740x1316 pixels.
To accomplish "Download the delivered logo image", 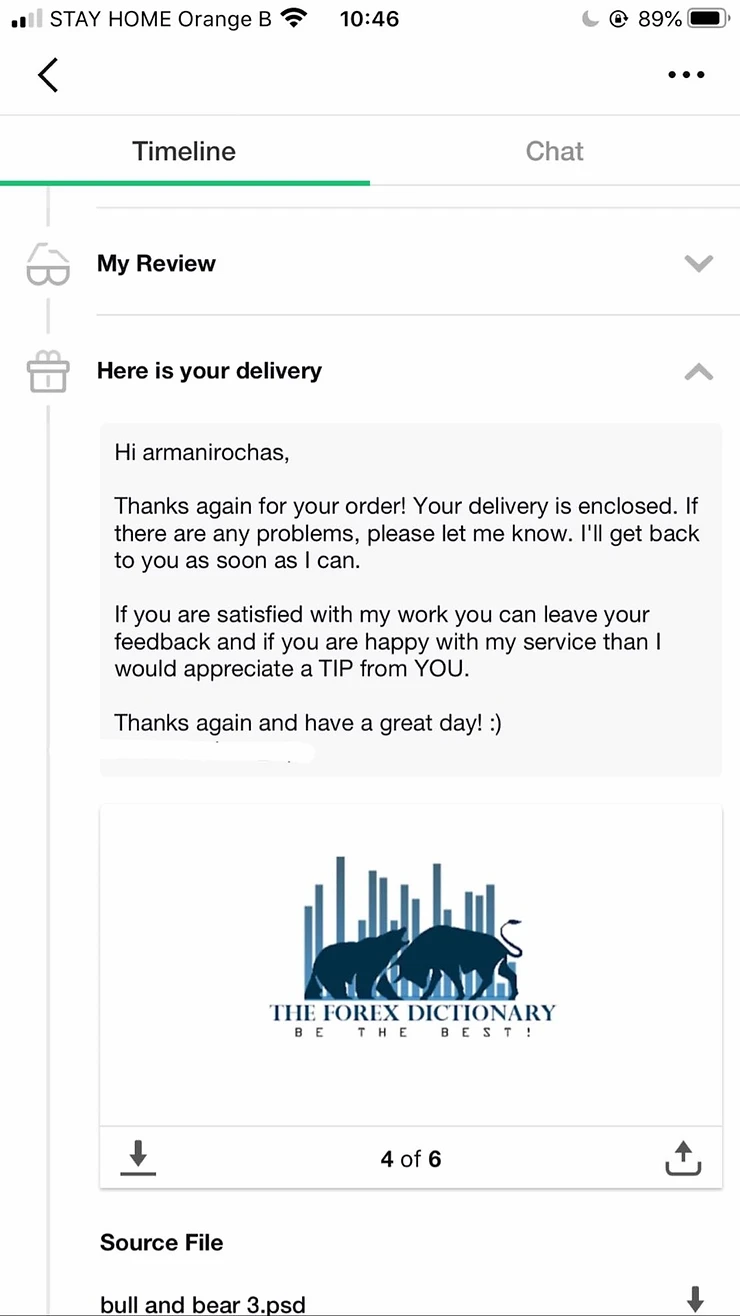I will tap(138, 1159).
